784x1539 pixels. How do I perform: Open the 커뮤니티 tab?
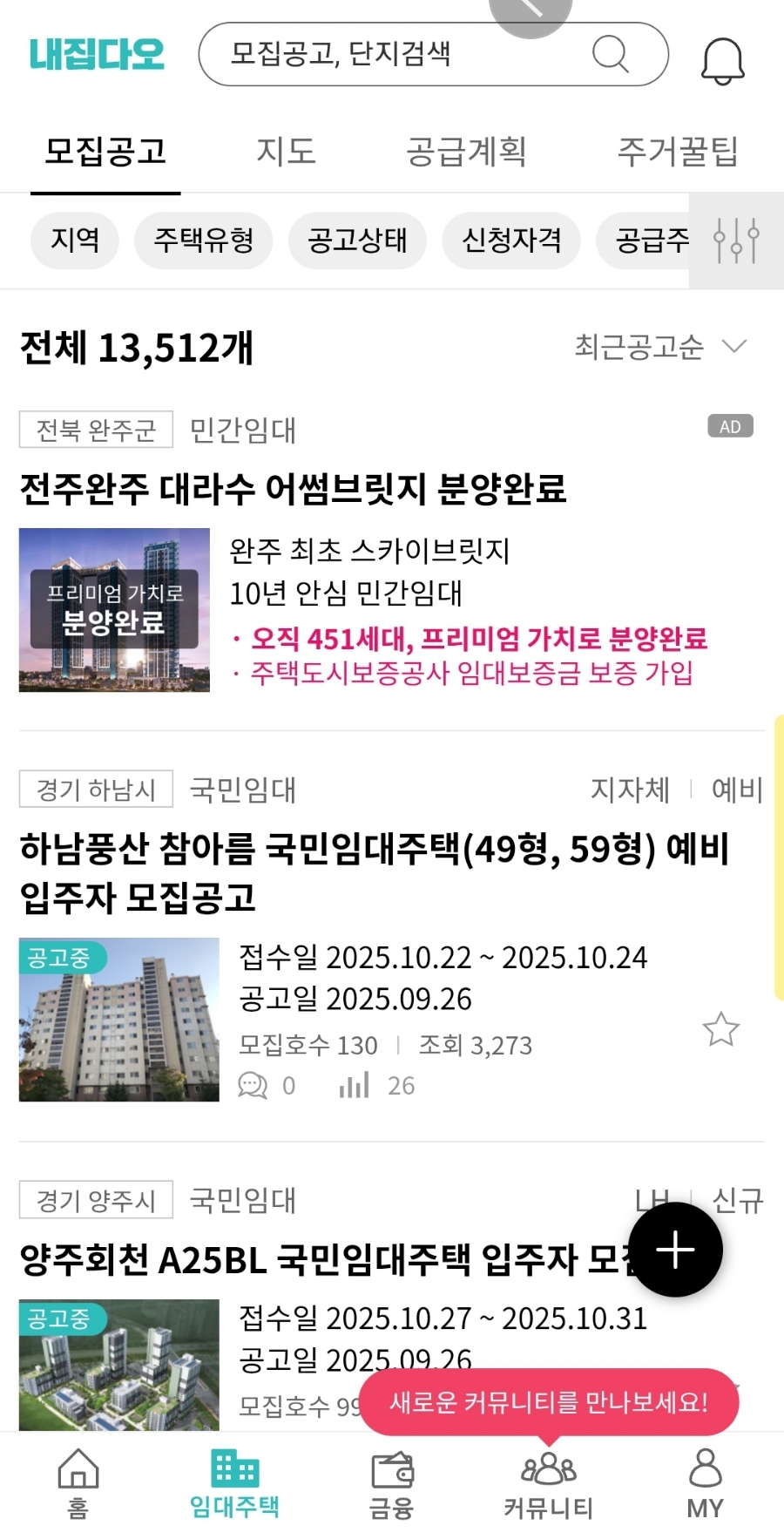549,1483
